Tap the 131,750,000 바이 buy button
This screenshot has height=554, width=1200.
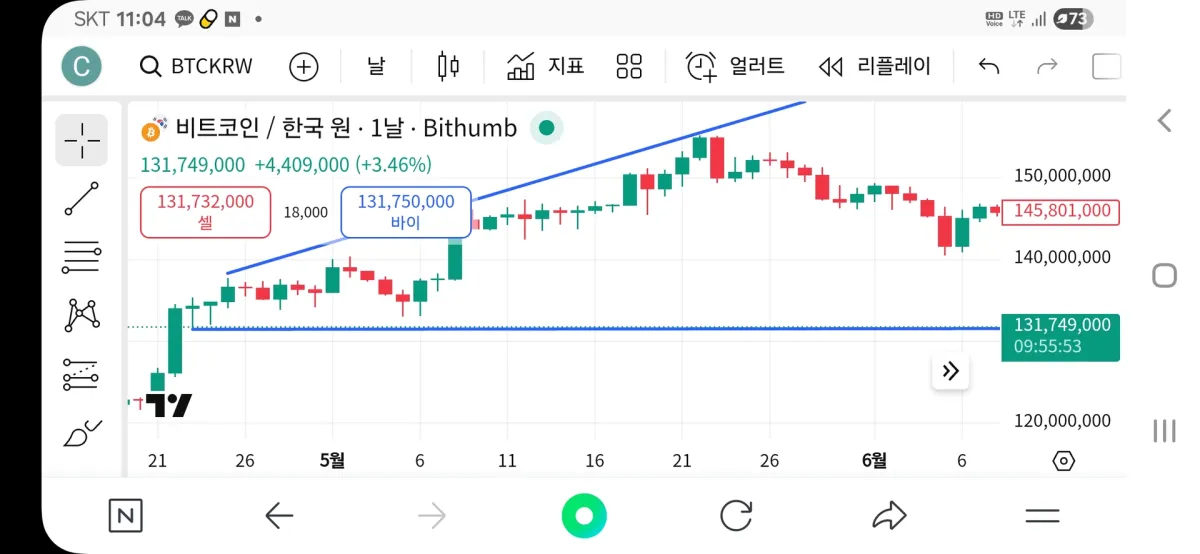tap(406, 212)
